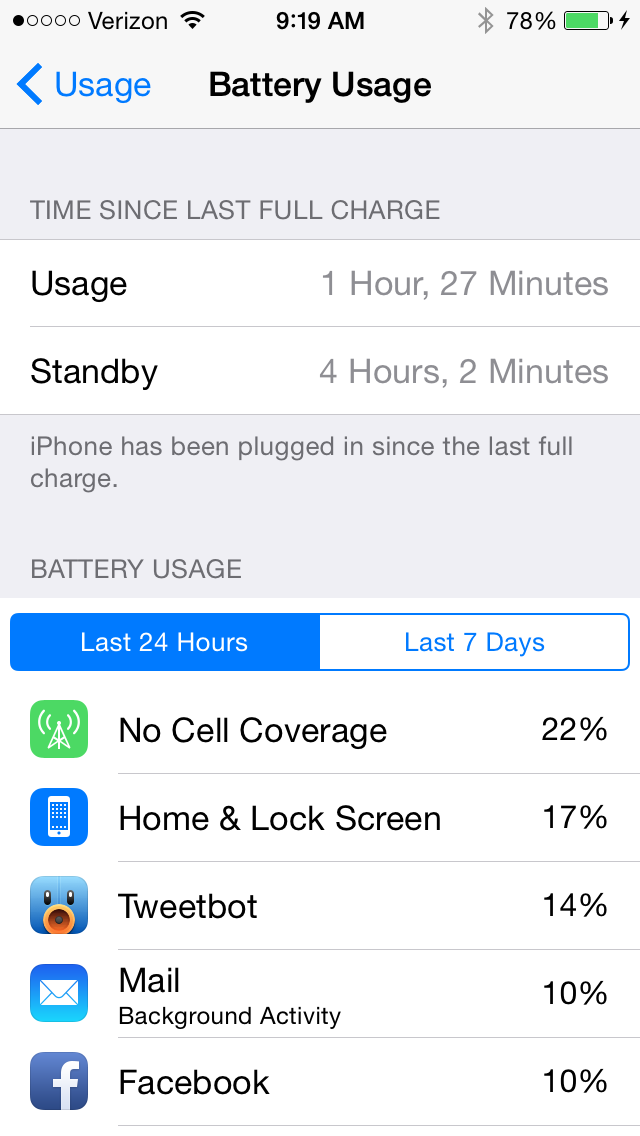640x1136 pixels.
Task: Go back to the Usage screen
Action: [x=85, y=85]
